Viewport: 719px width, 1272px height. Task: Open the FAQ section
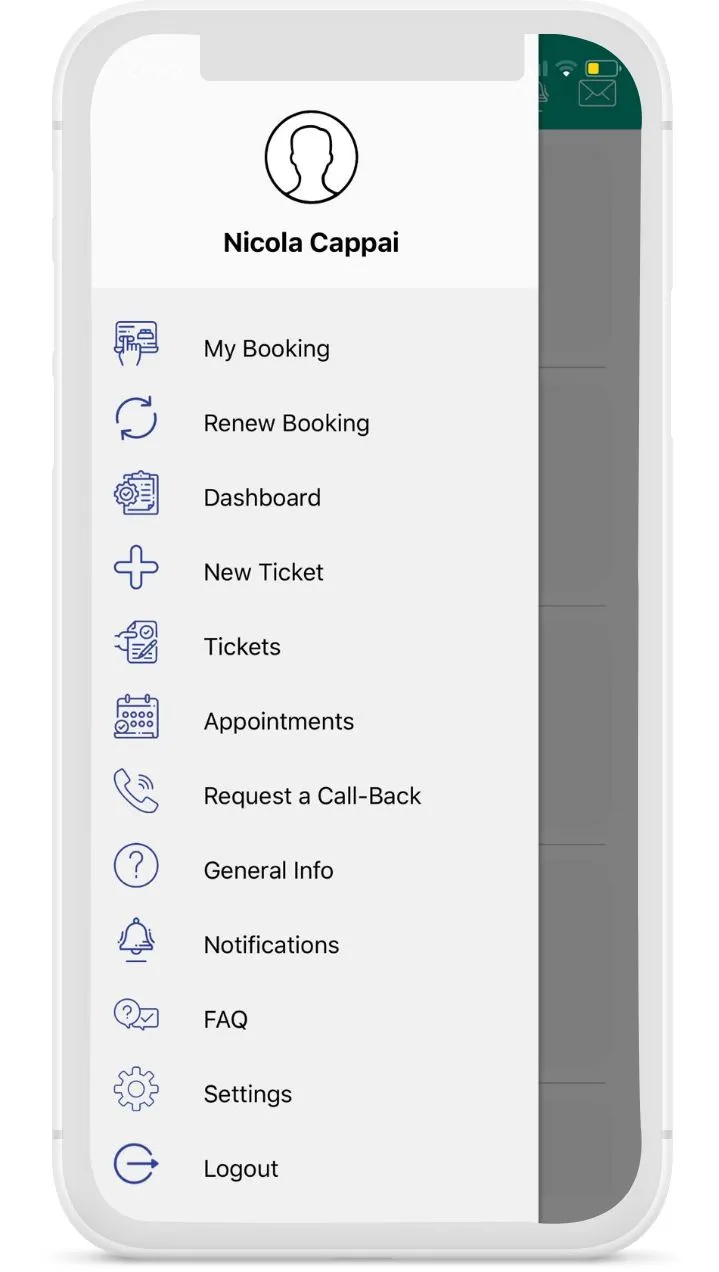pyautogui.click(x=225, y=1019)
